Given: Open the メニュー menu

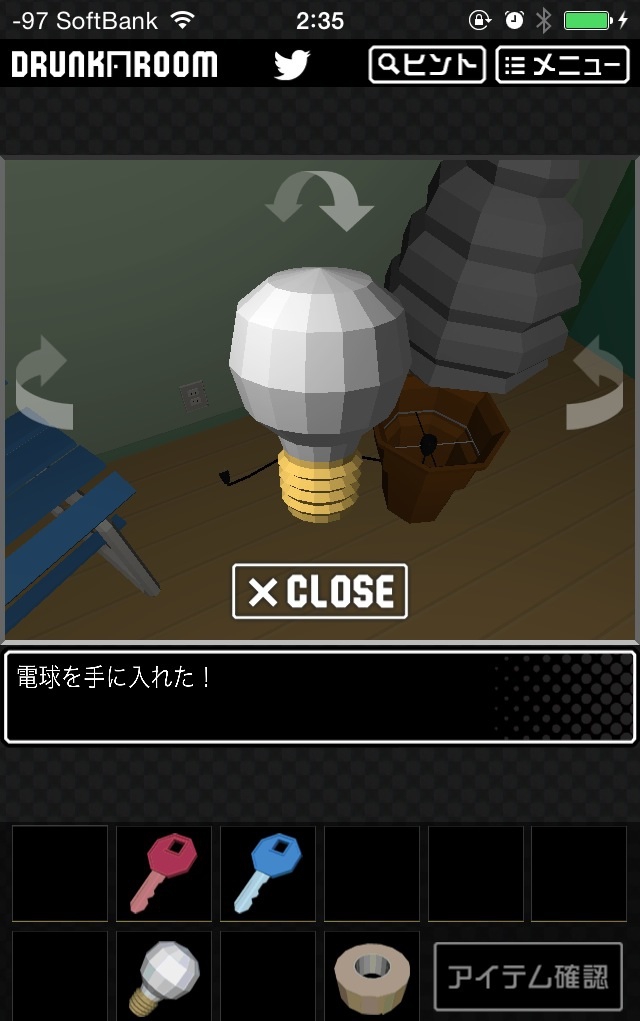Looking at the screenshot, I should 562,65.
